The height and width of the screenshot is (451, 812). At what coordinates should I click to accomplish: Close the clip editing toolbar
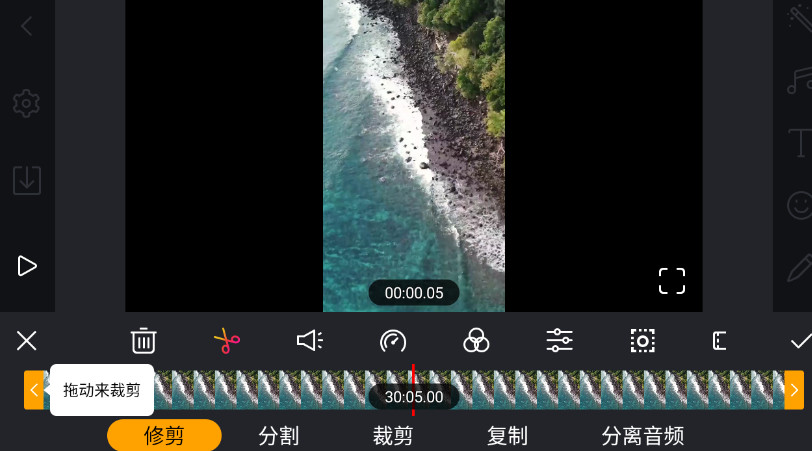[27, 341]
